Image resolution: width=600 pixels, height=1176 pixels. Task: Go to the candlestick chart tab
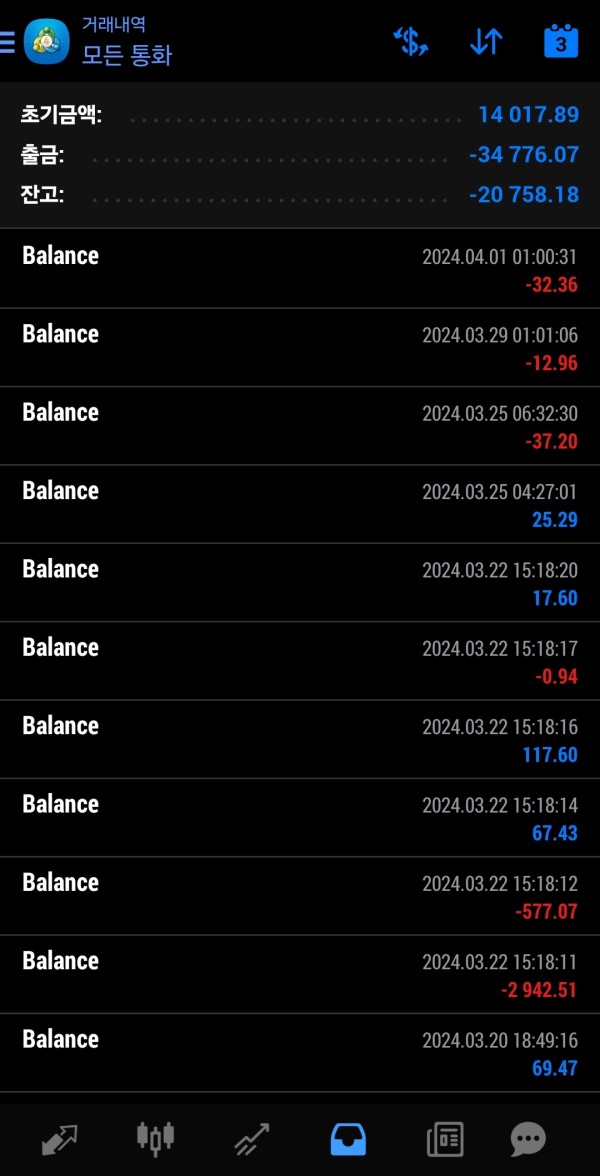[x=155, y=1138]
